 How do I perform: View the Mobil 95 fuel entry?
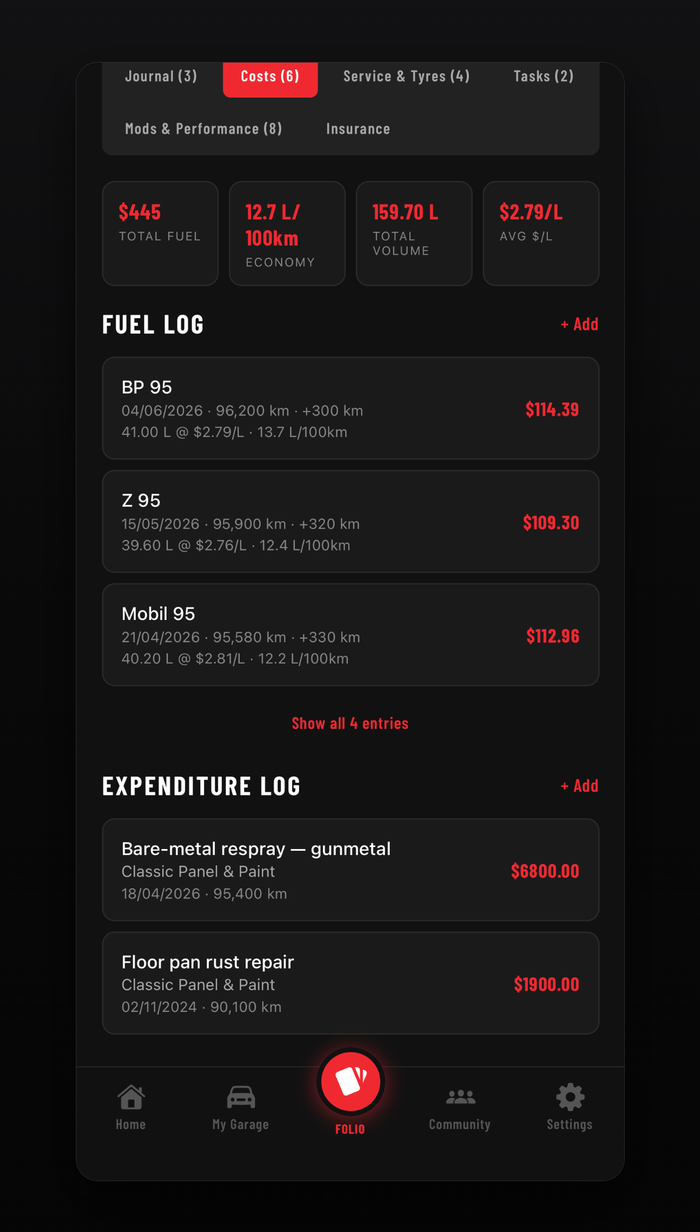[351, 634]
